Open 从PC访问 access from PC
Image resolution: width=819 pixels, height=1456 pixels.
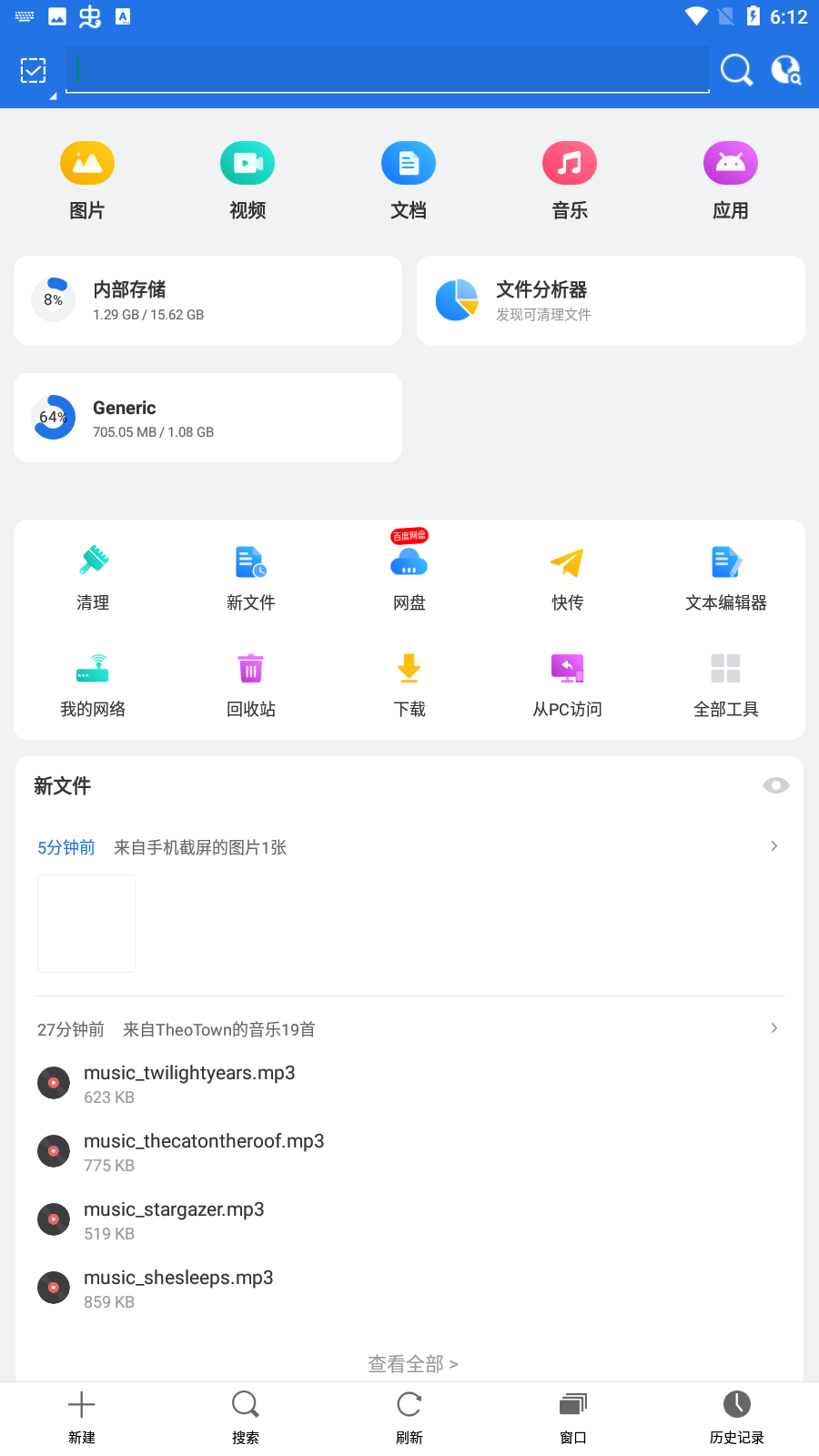567,682
